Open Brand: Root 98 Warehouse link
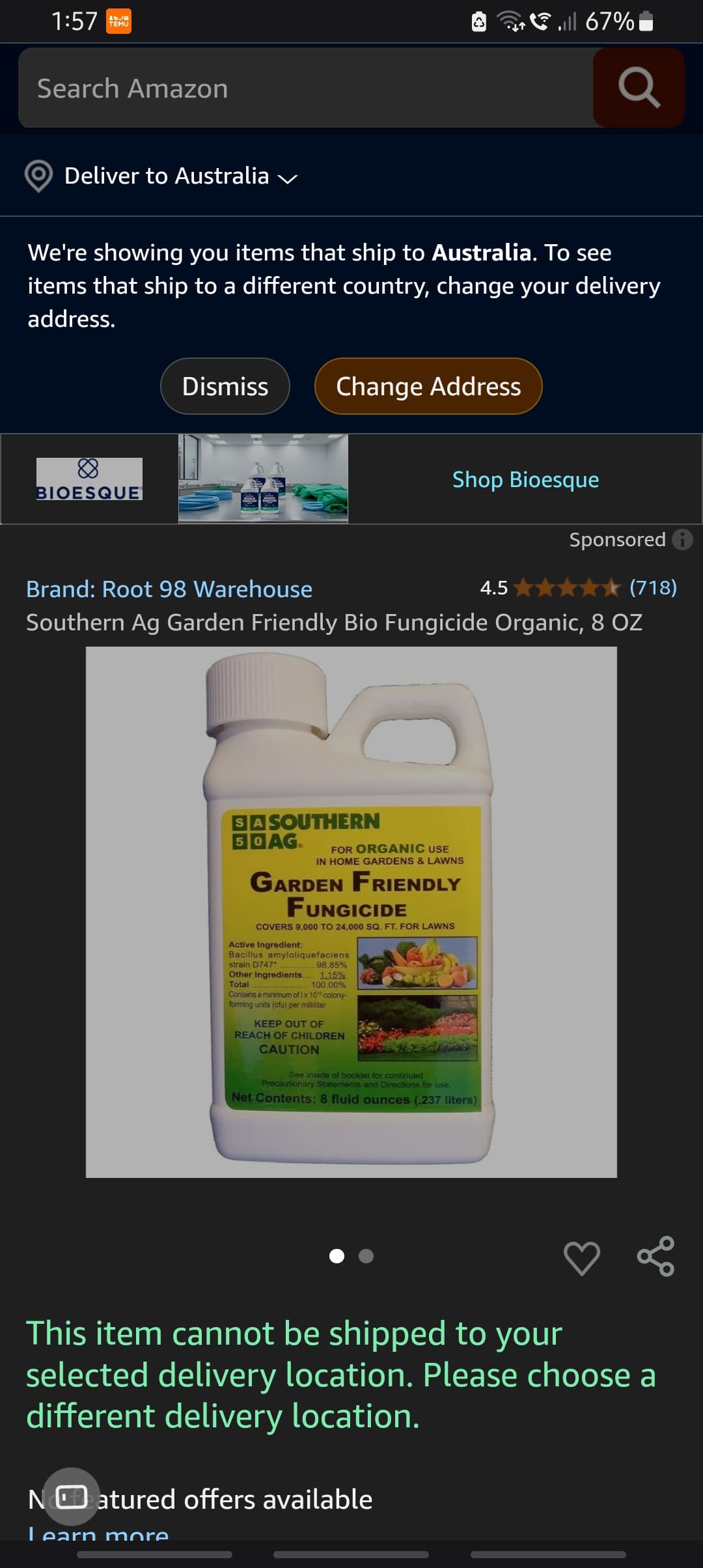This screenshot has height=1568, width=703. pos(169,589)
